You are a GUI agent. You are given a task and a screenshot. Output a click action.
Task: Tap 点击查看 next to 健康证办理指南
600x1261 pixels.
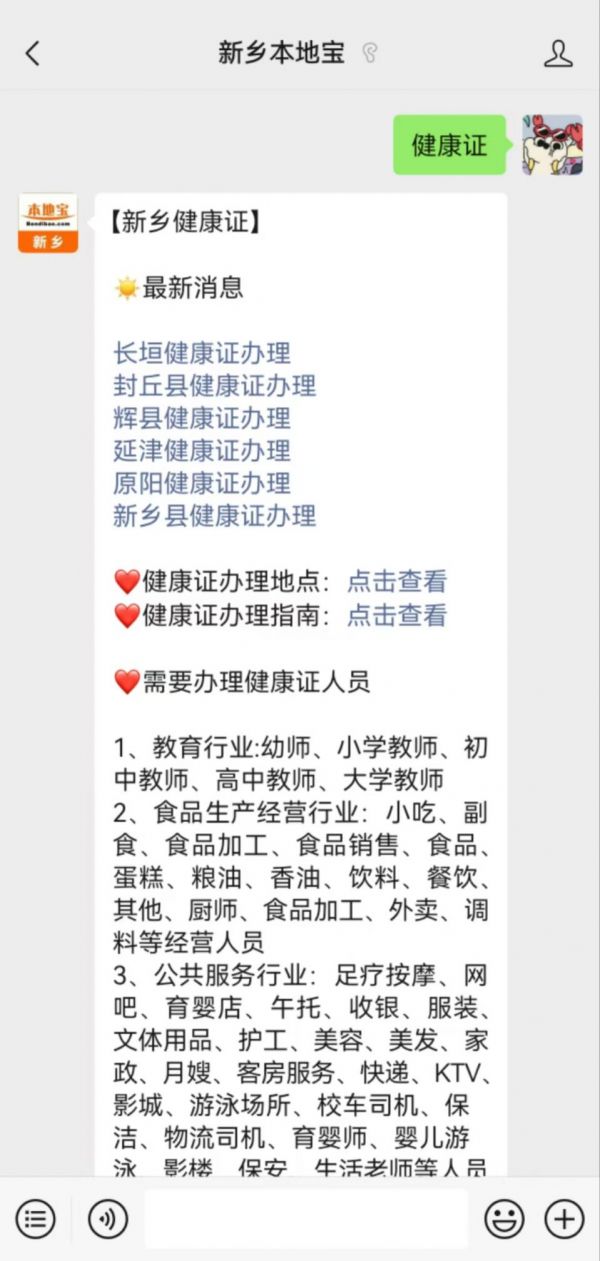pyautogui.click(x=397, y=615)
